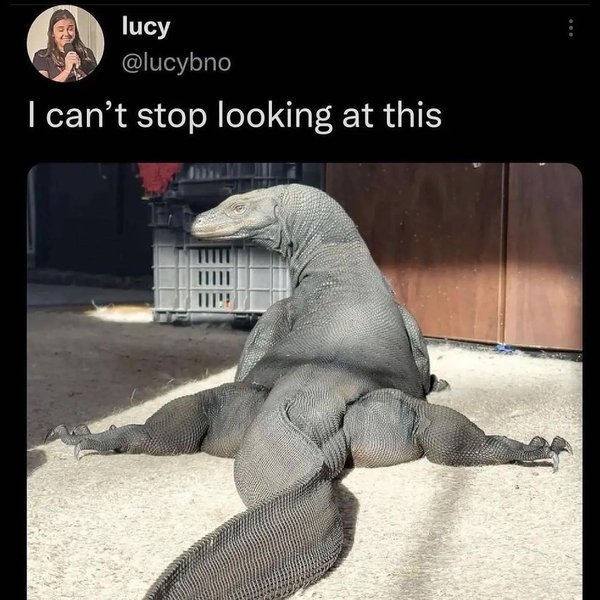This screenshot has height=600, width=600.
Task: View the lizard photo full screen
Action: point(304,380)
